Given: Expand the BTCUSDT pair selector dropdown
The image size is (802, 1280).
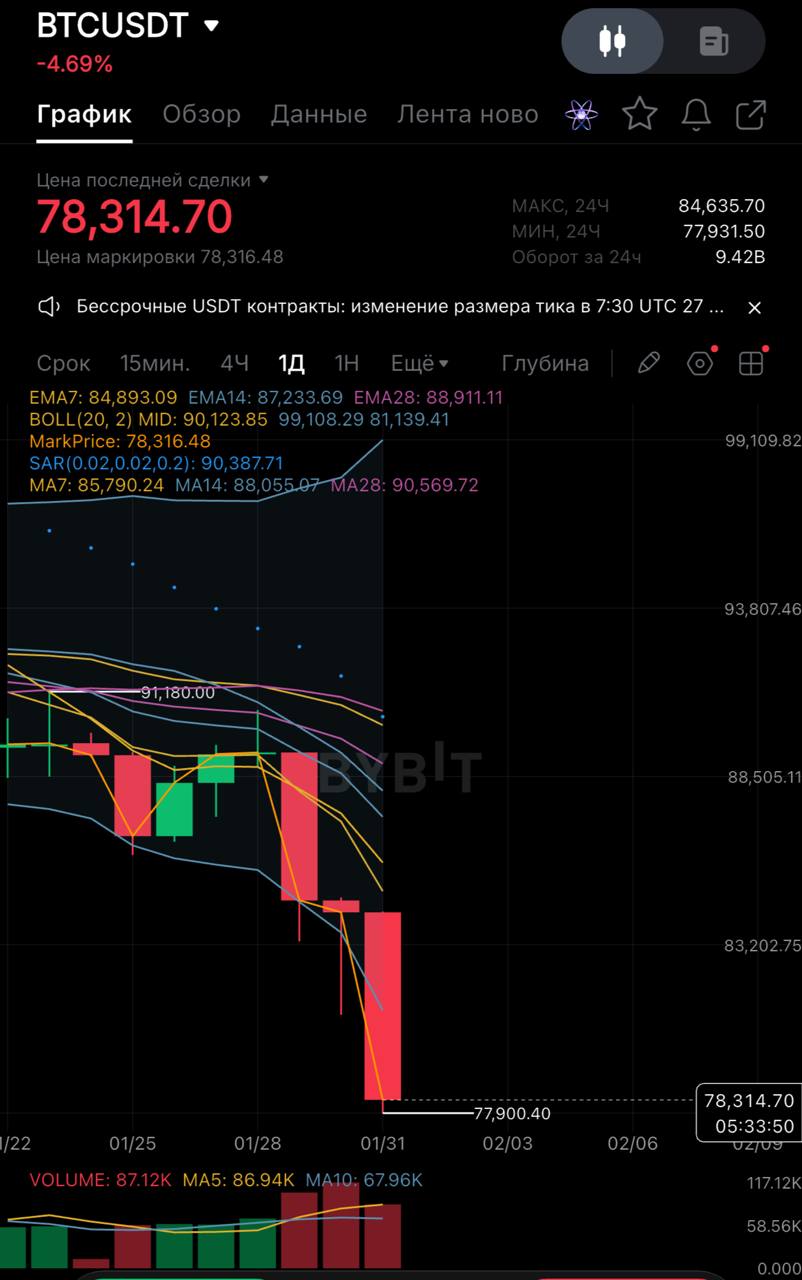Looking at the screenshot, I should click(211, 26).
